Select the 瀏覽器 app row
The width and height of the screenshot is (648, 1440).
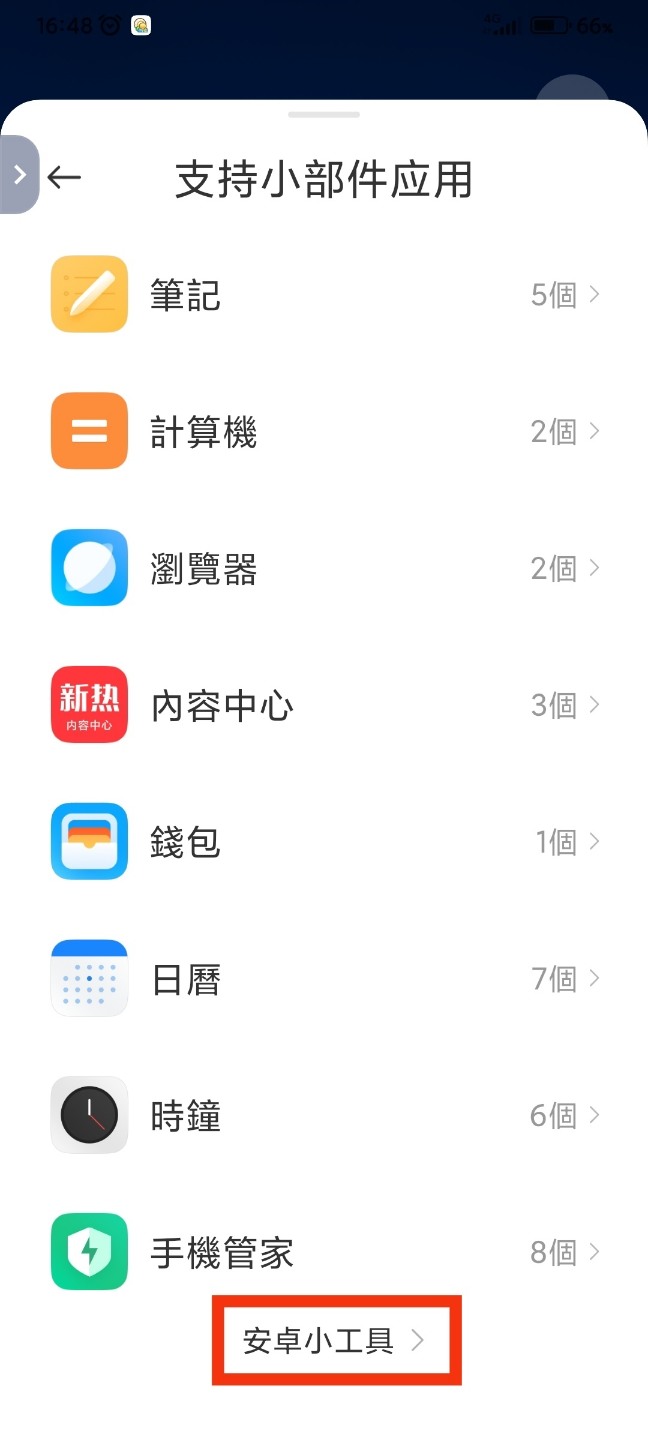click(324, 568)
